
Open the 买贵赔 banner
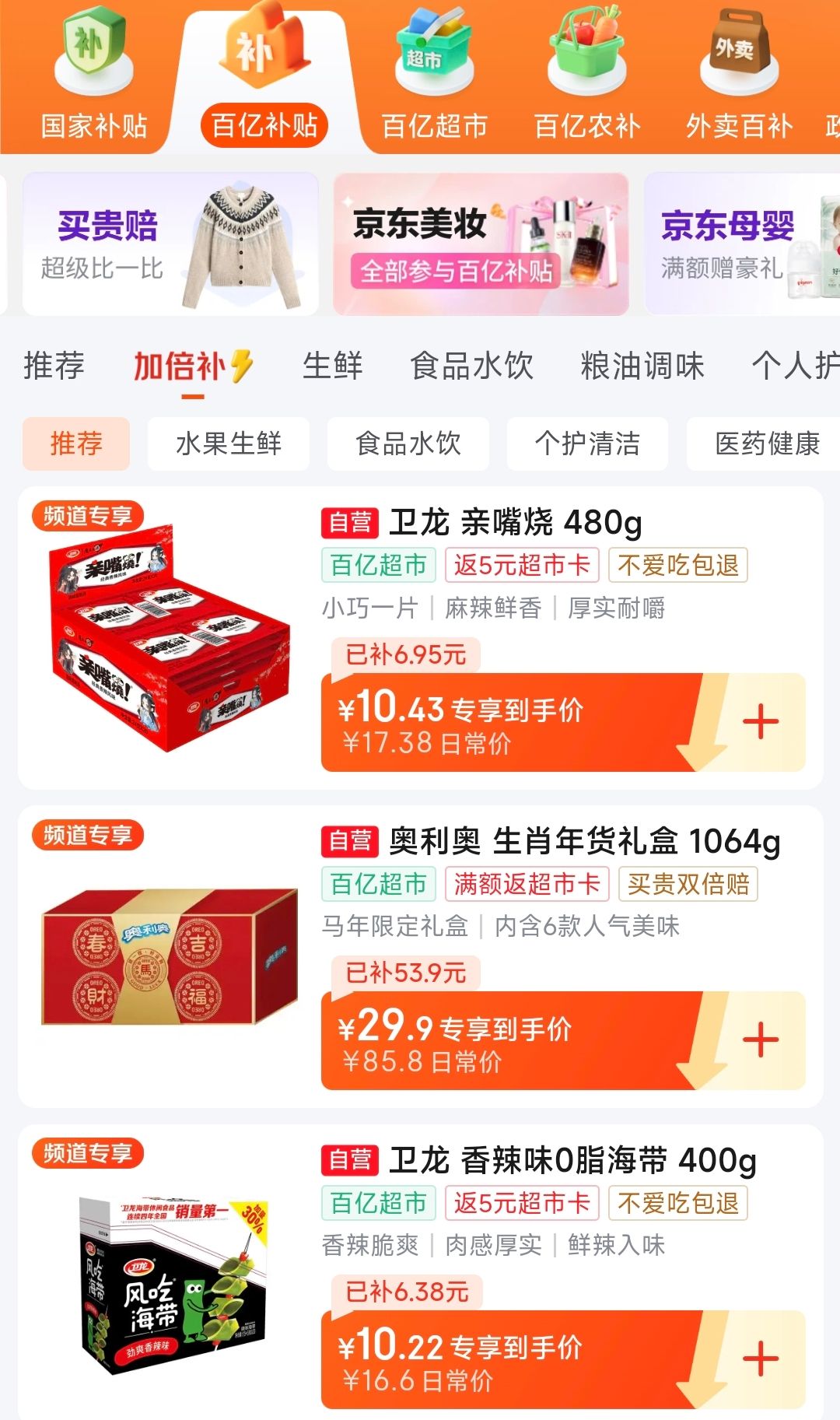pos(170,244)
